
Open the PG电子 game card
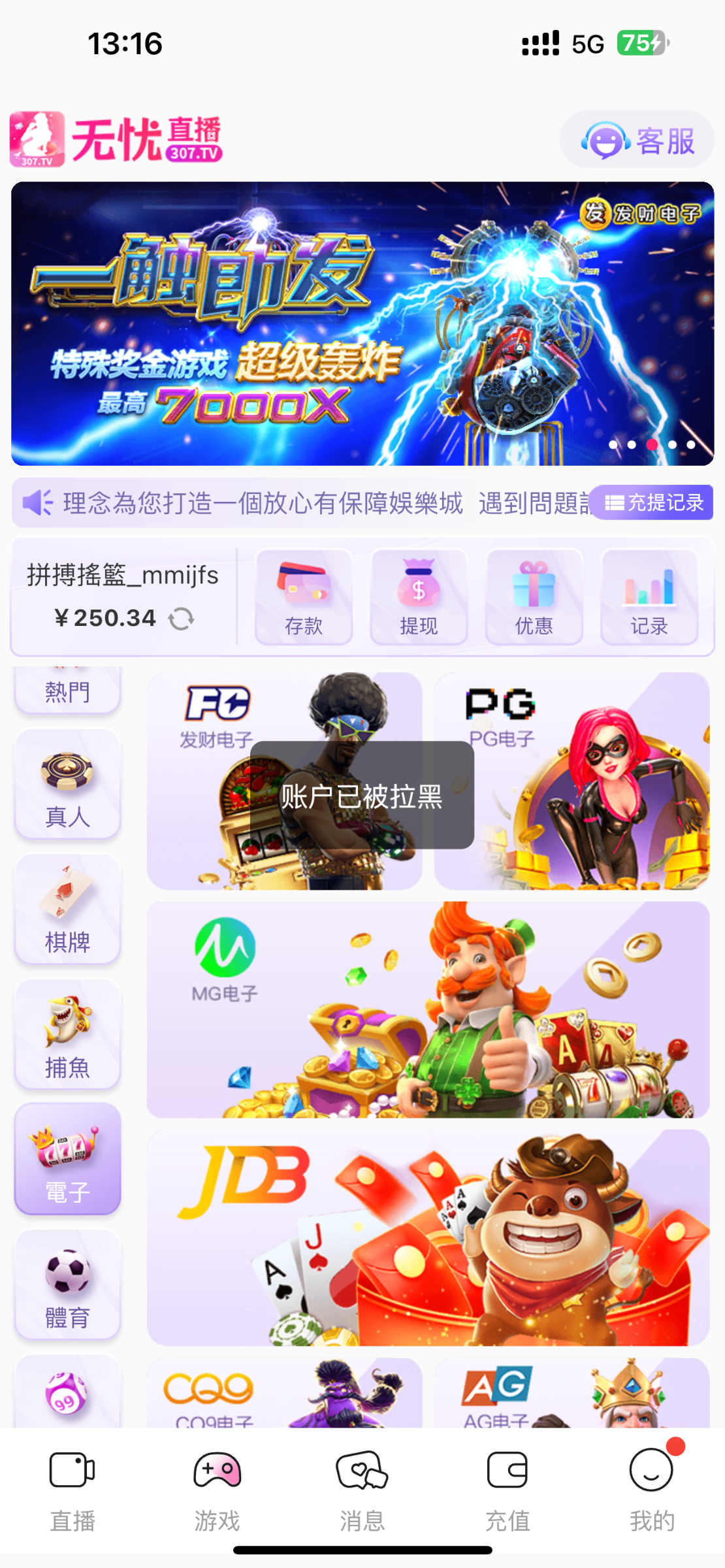pyautogui.click(x=572, y=781)
